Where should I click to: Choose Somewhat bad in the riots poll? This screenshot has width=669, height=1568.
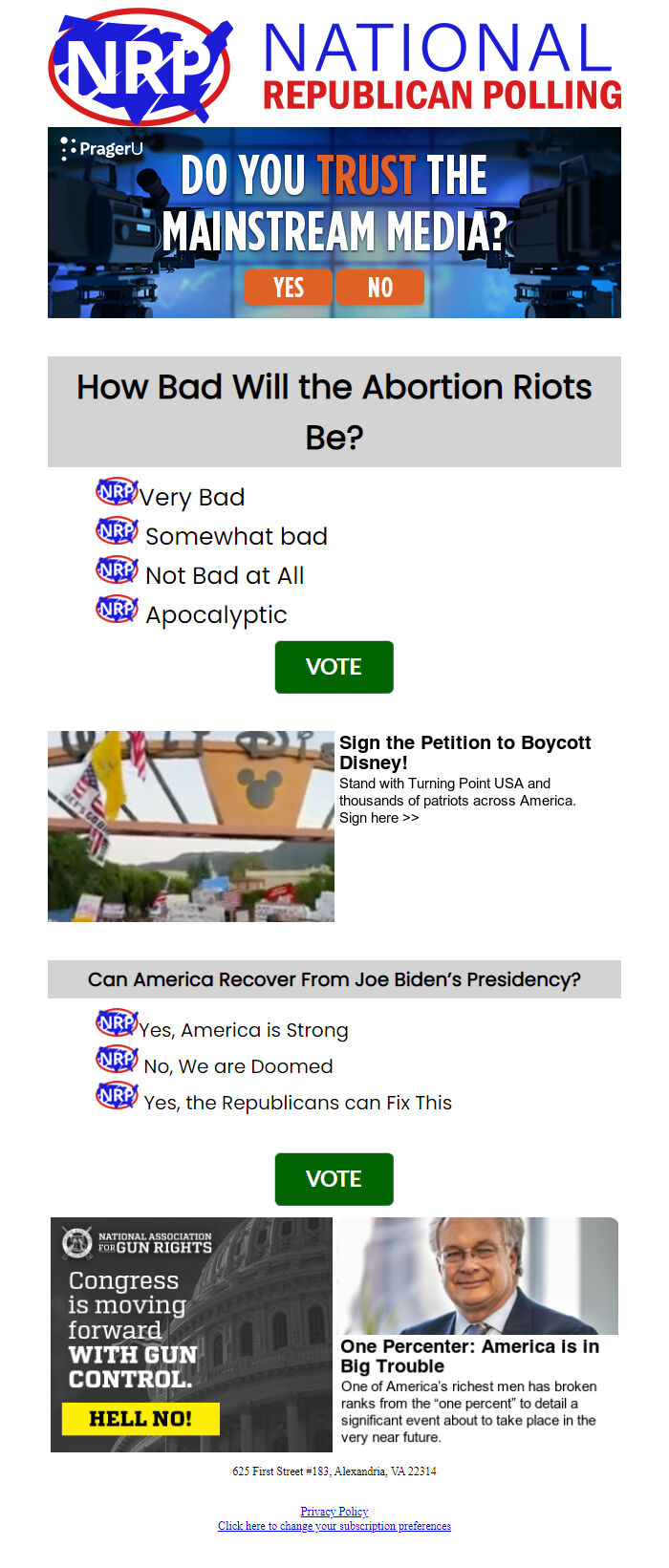tap(235, 536)
